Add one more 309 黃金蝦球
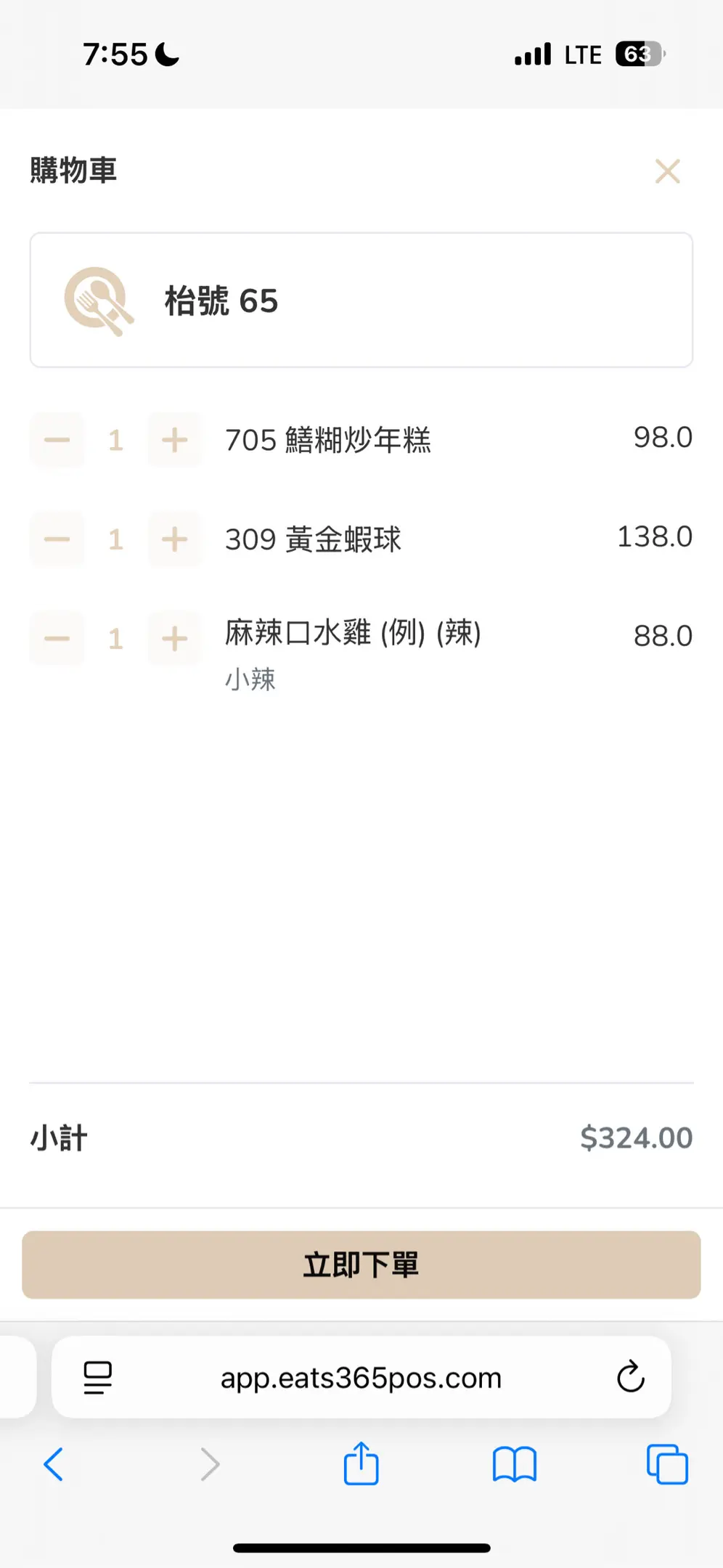 click(174, 539)
